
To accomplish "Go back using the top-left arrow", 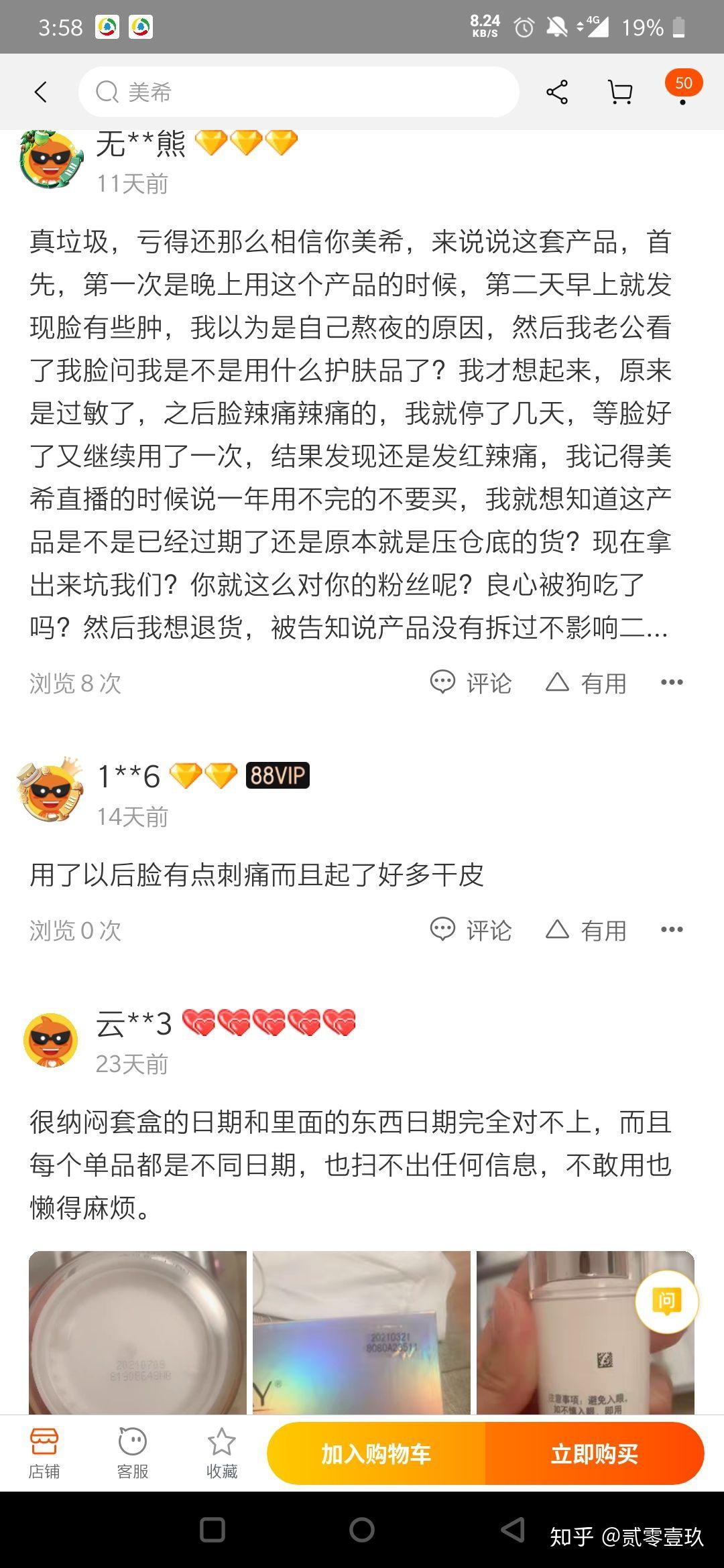I will click(x=41, y=92).
